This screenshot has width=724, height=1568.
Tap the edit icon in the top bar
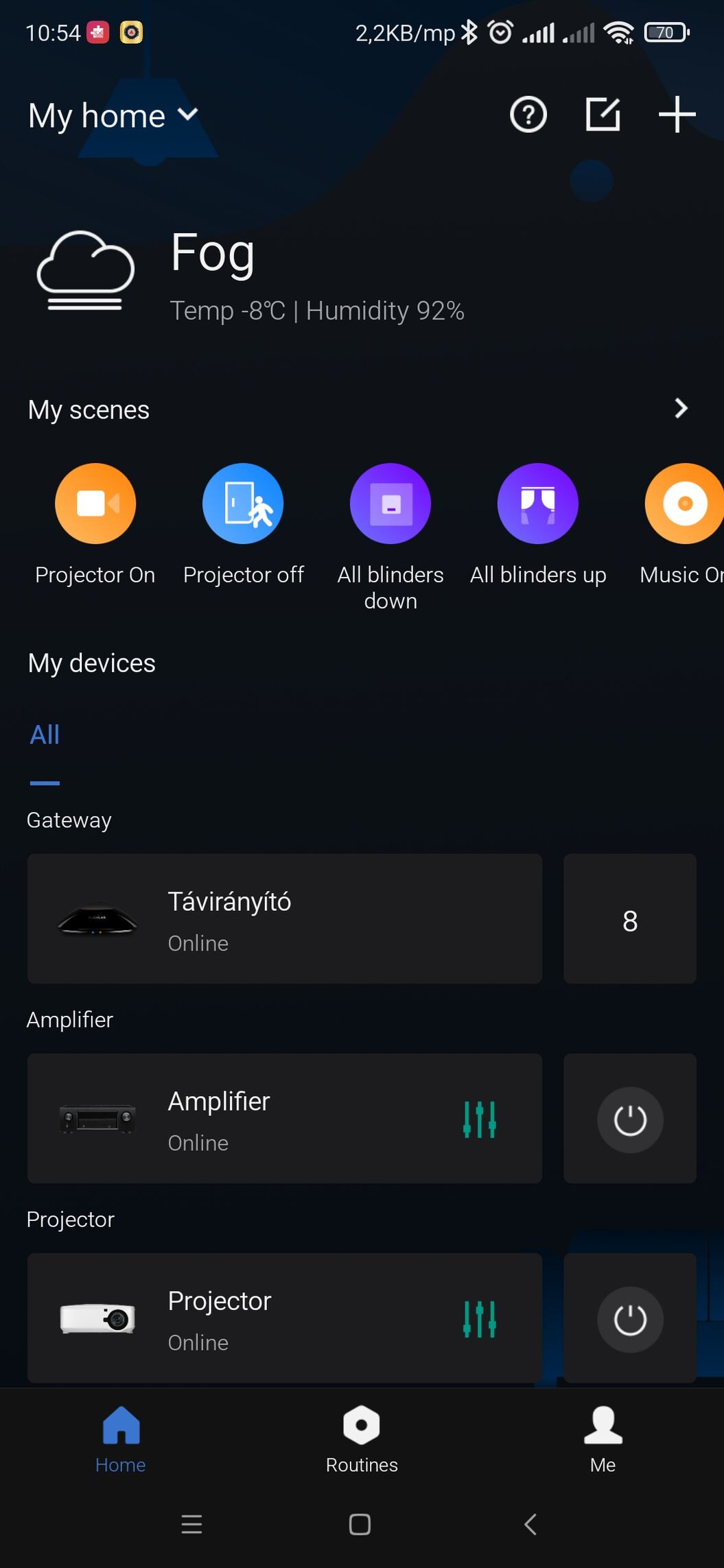(x=603, y=114)
